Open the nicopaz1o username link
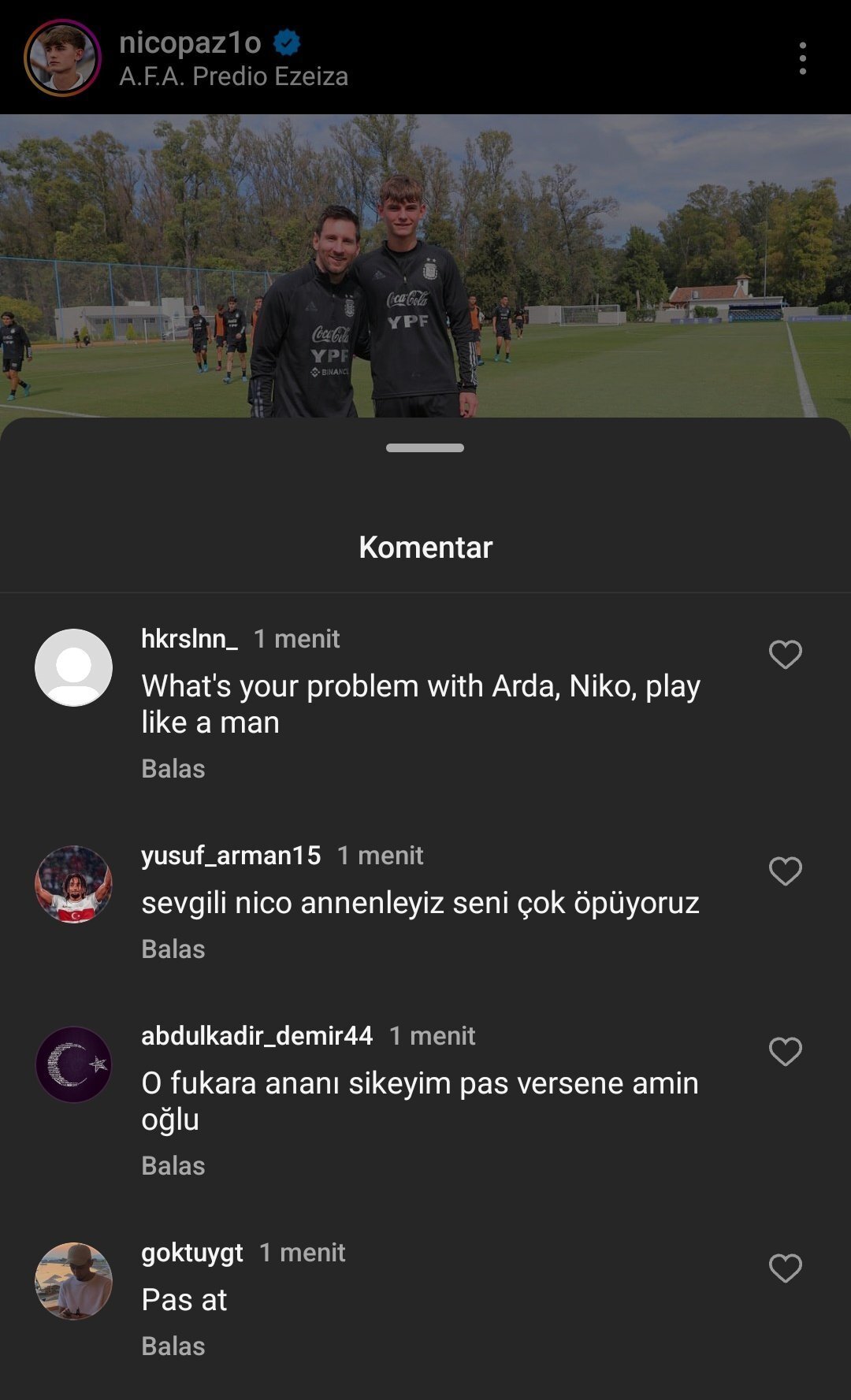The image size is (851, 1400). (190, 43)
